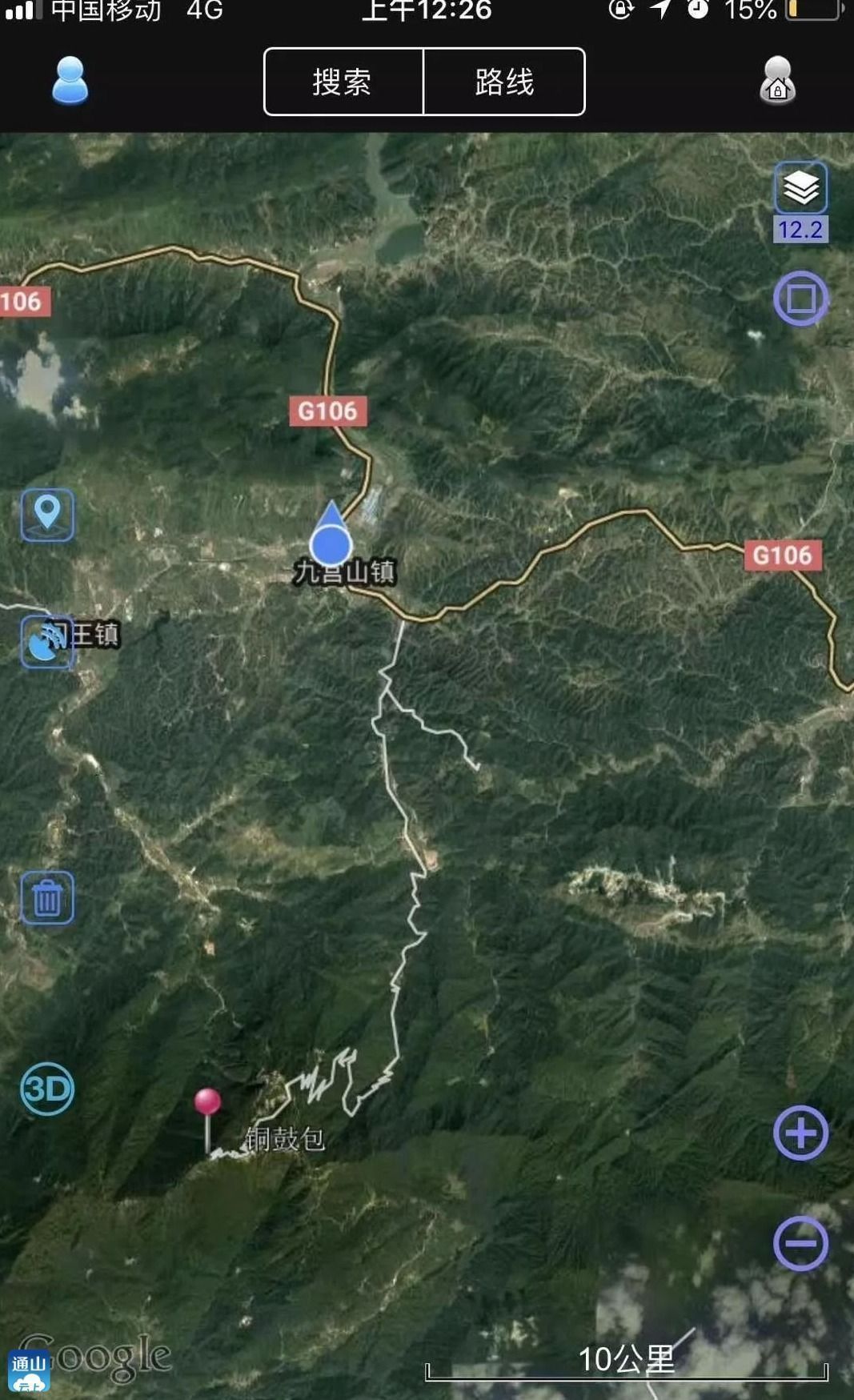Switch to the 路线 route option
Screen dimensions: 854x1400
click(504, 82)
